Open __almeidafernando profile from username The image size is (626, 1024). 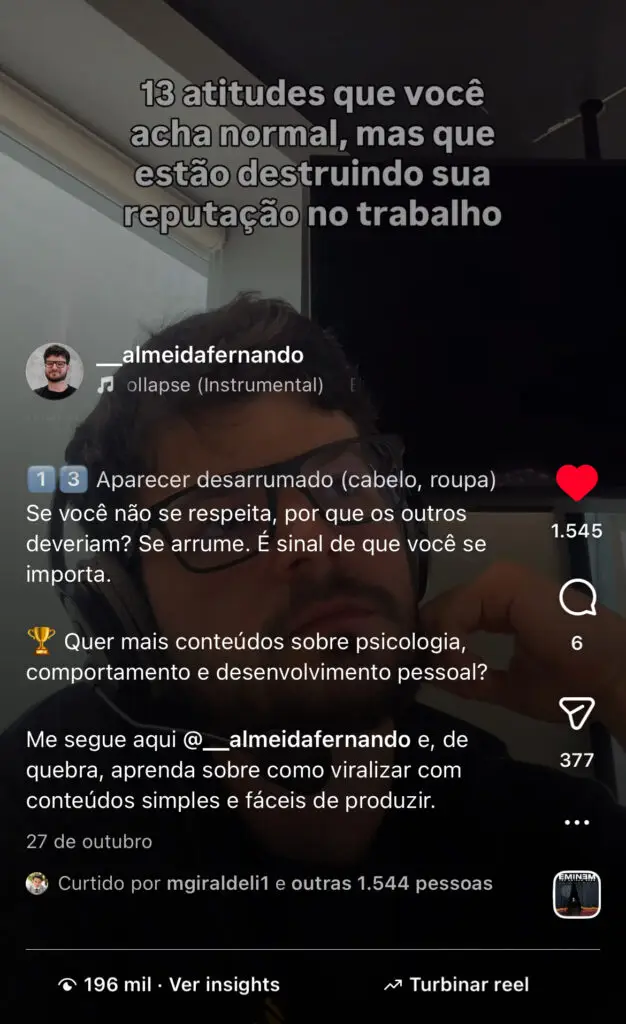point(200,355)
